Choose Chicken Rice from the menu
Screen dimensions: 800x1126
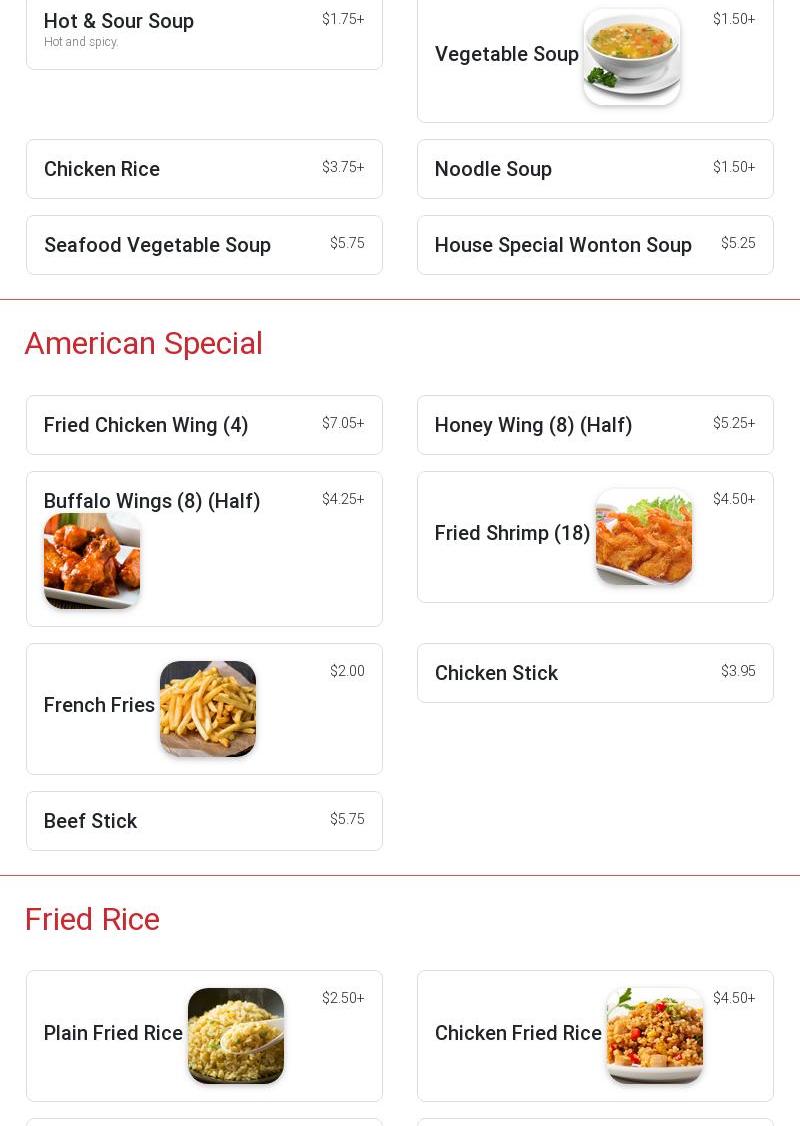click(x=204, y=169)
